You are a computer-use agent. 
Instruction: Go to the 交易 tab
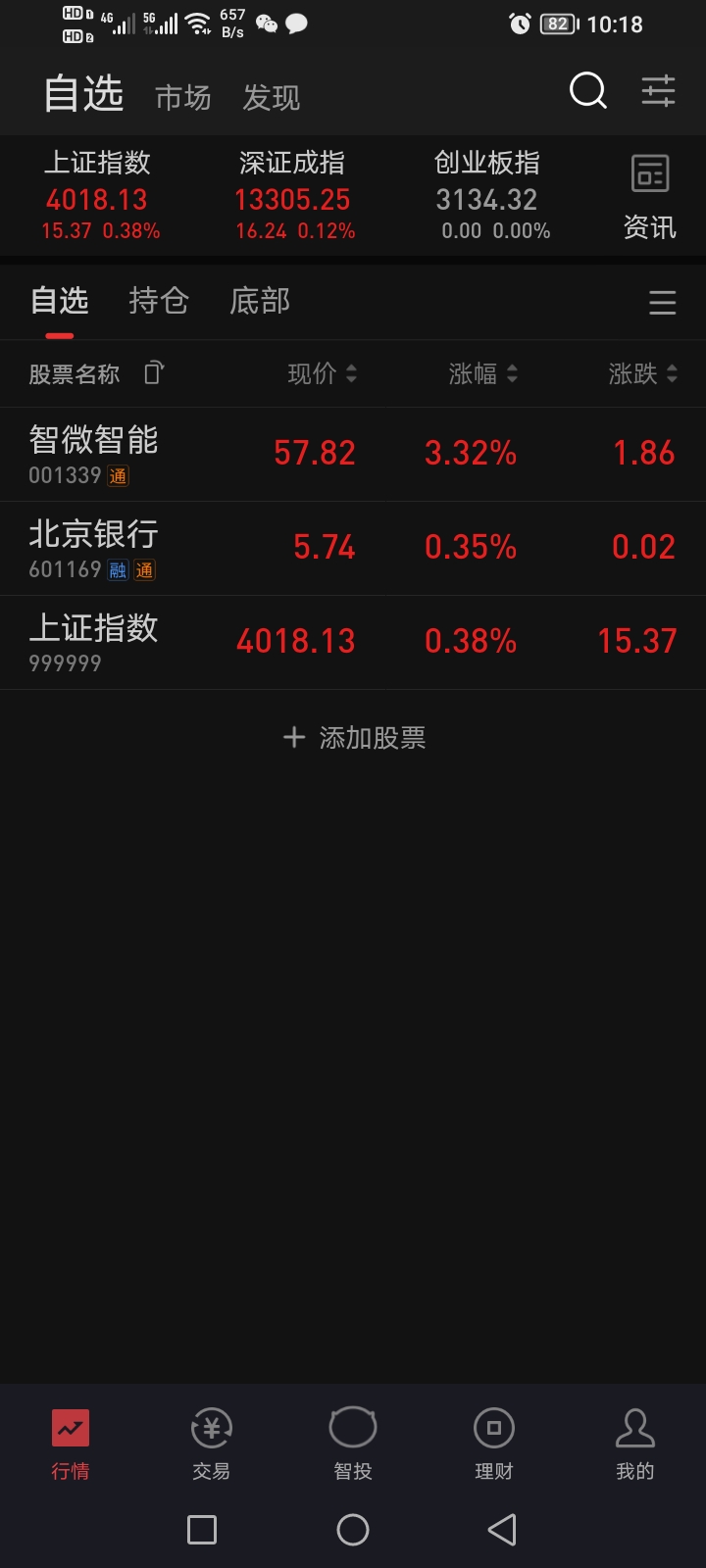coord(212,1443)
